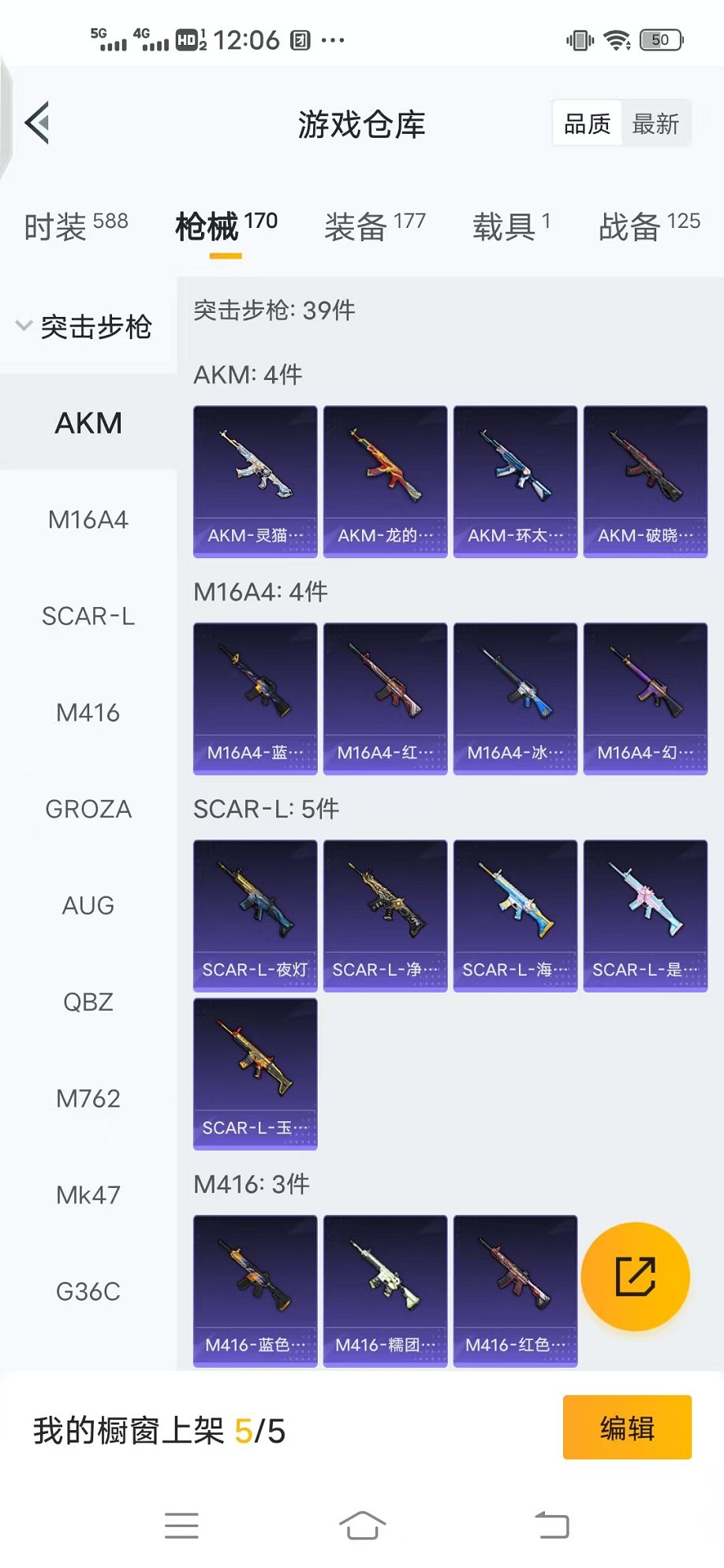Viewport: 724px width, 1568px height.
Task: Tap the yellow share floating button
Action: [636, 1276]
